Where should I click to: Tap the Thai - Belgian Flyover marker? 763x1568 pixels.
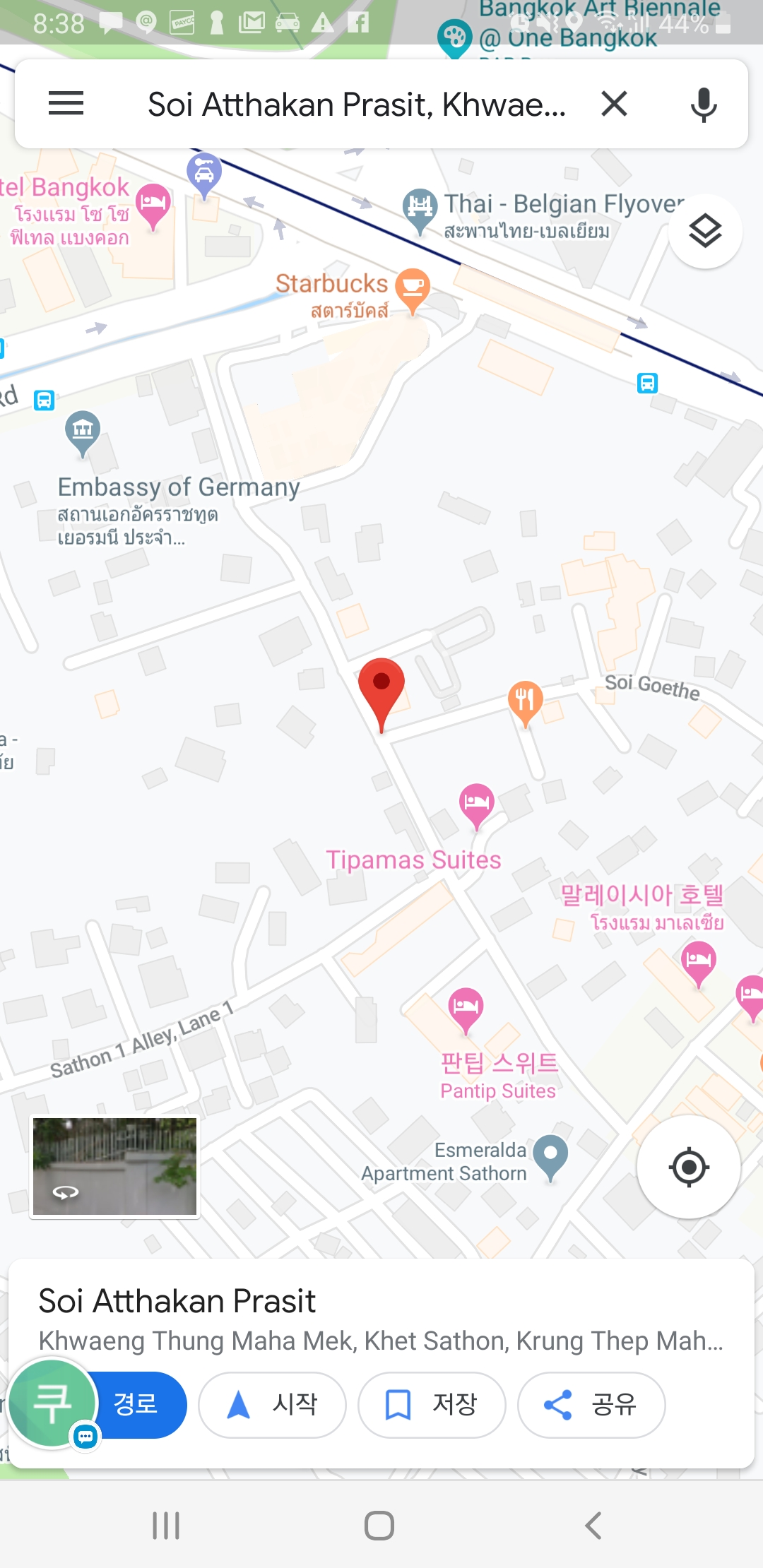pyautogui.click(x=420, y=208)
